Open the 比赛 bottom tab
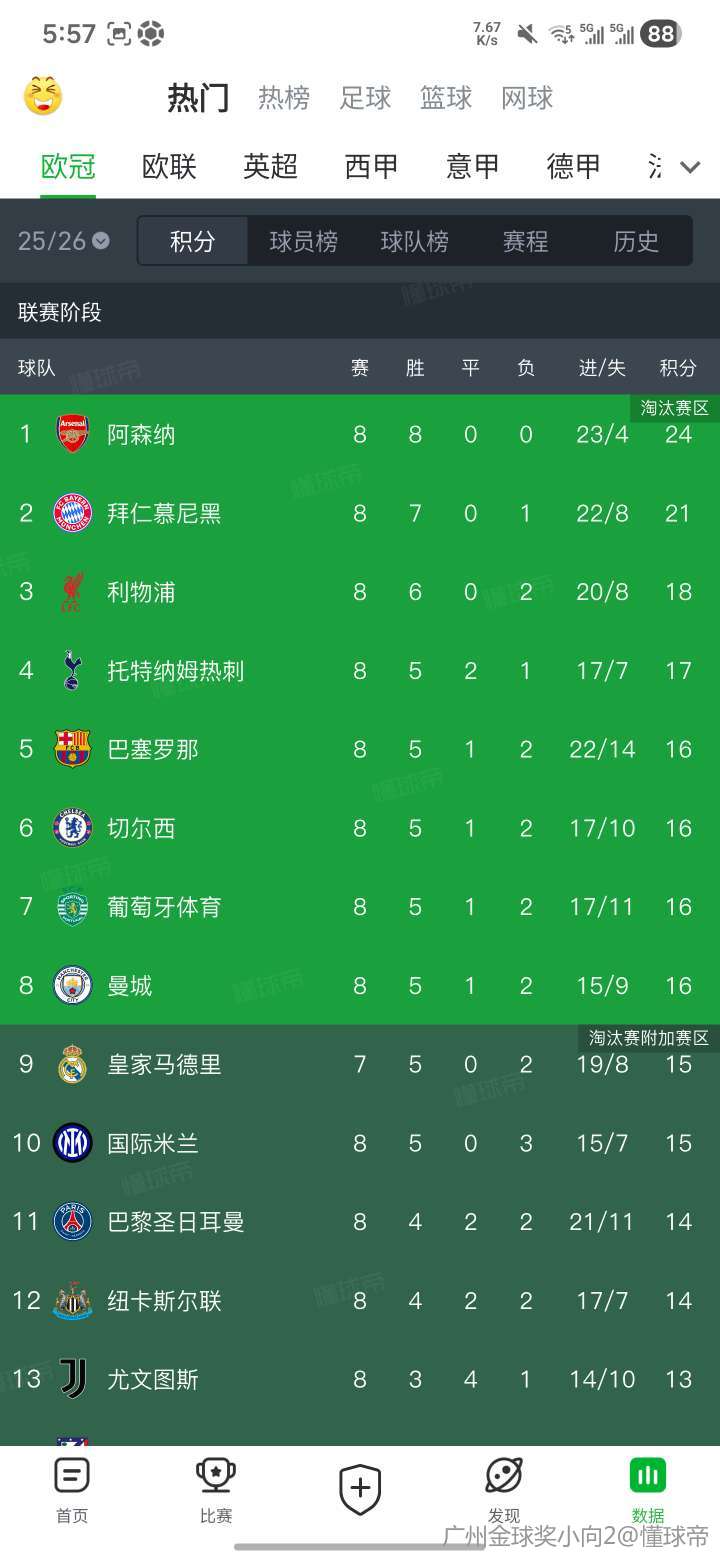The image size is (720, 1560). click(216, 1490)
